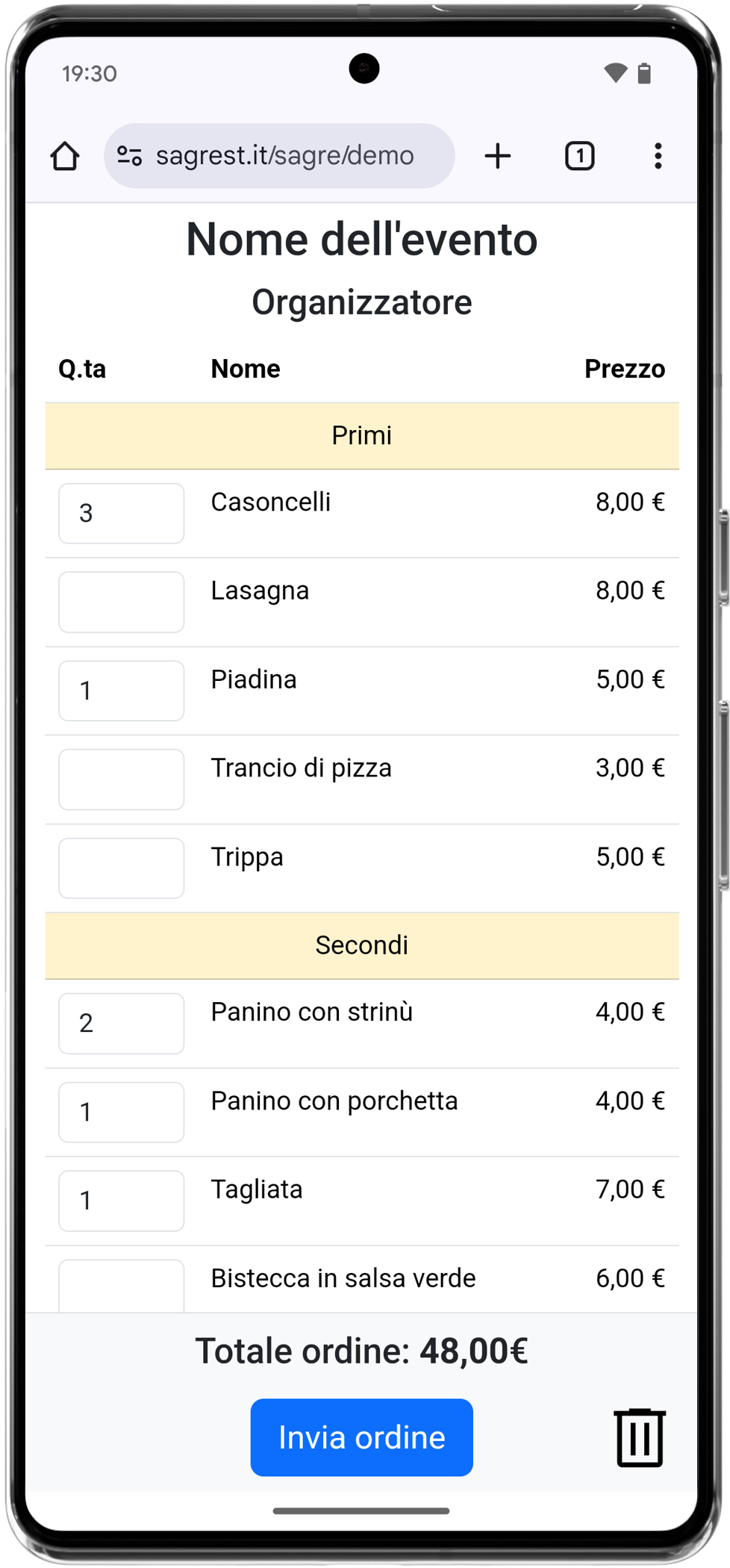This screenshot has height=1568, width=730.
Task: Edit the Panino con porchetta quantity
Action: pyautogui.click(x=122, y=1112)
